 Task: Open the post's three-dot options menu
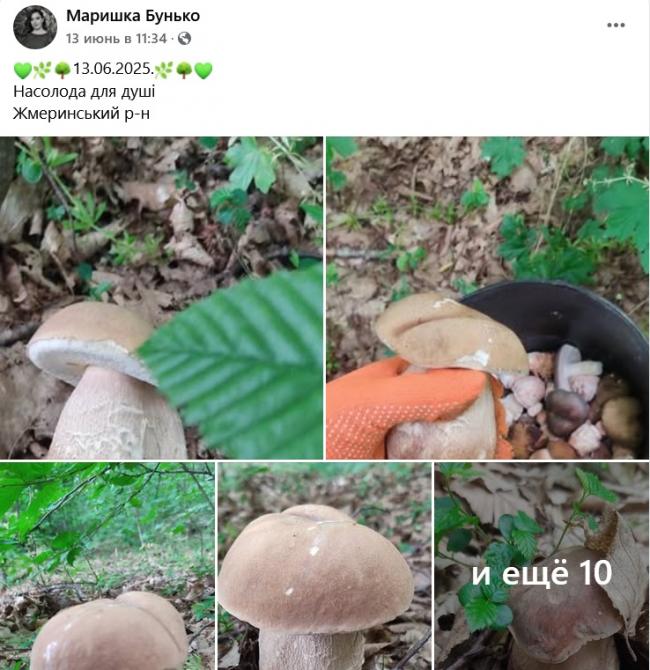pos(616,25)
